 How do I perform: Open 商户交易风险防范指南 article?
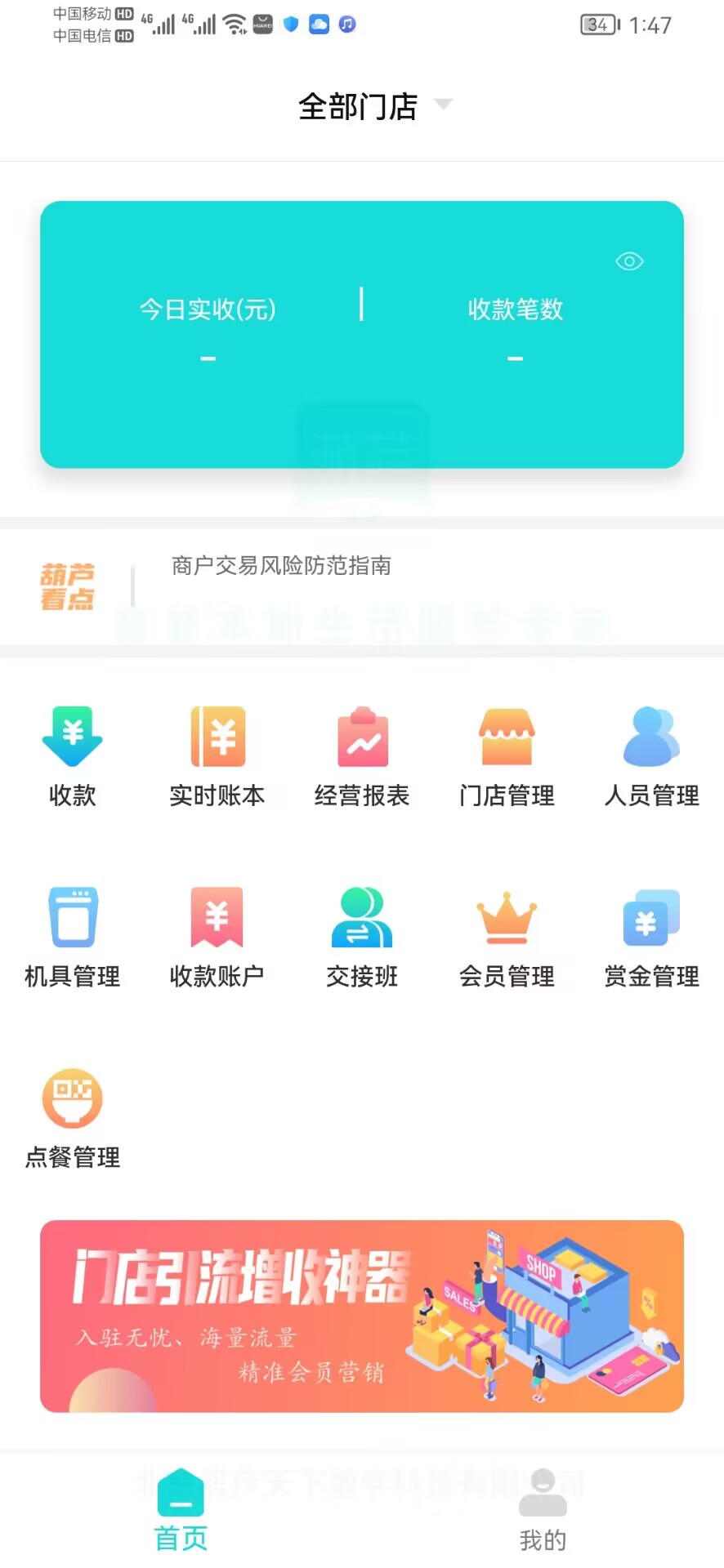(x=281, y=565)
